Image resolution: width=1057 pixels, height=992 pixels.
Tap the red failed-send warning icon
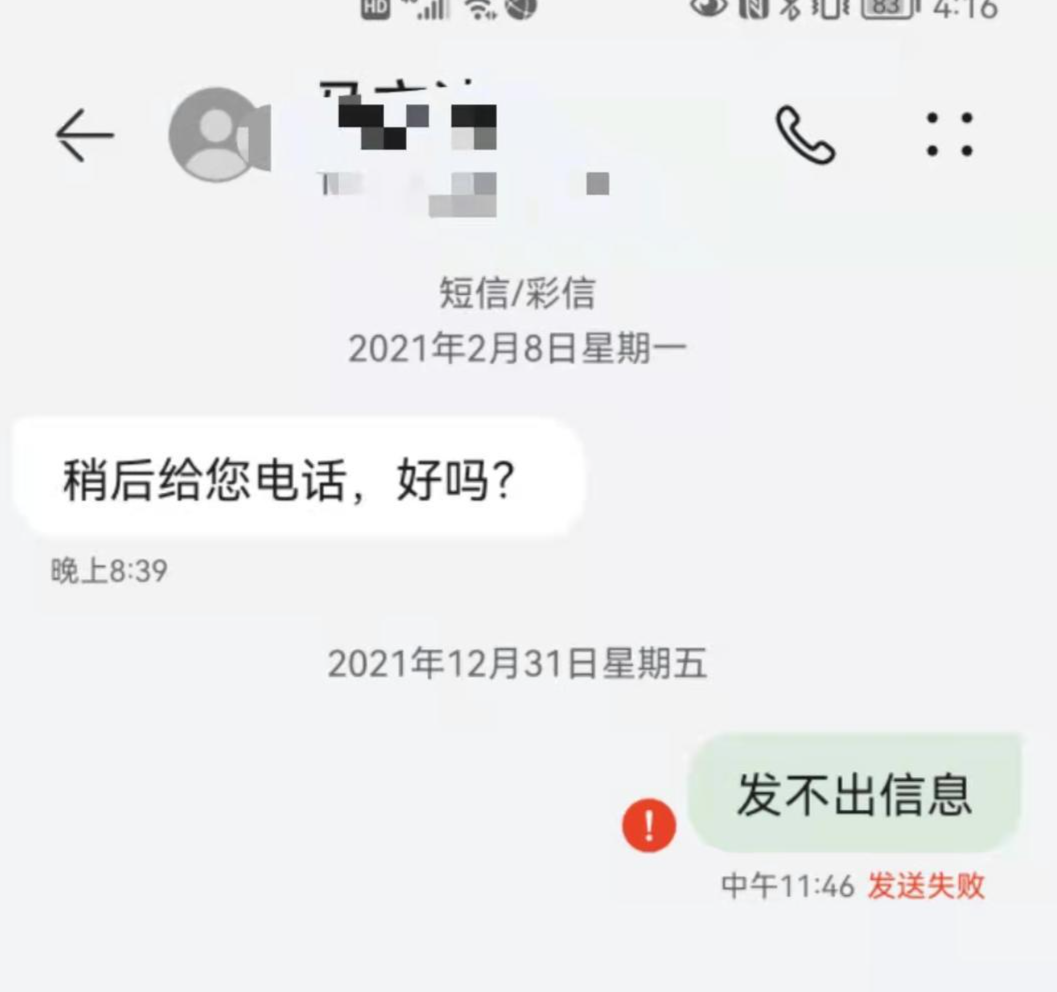point(649,825)
